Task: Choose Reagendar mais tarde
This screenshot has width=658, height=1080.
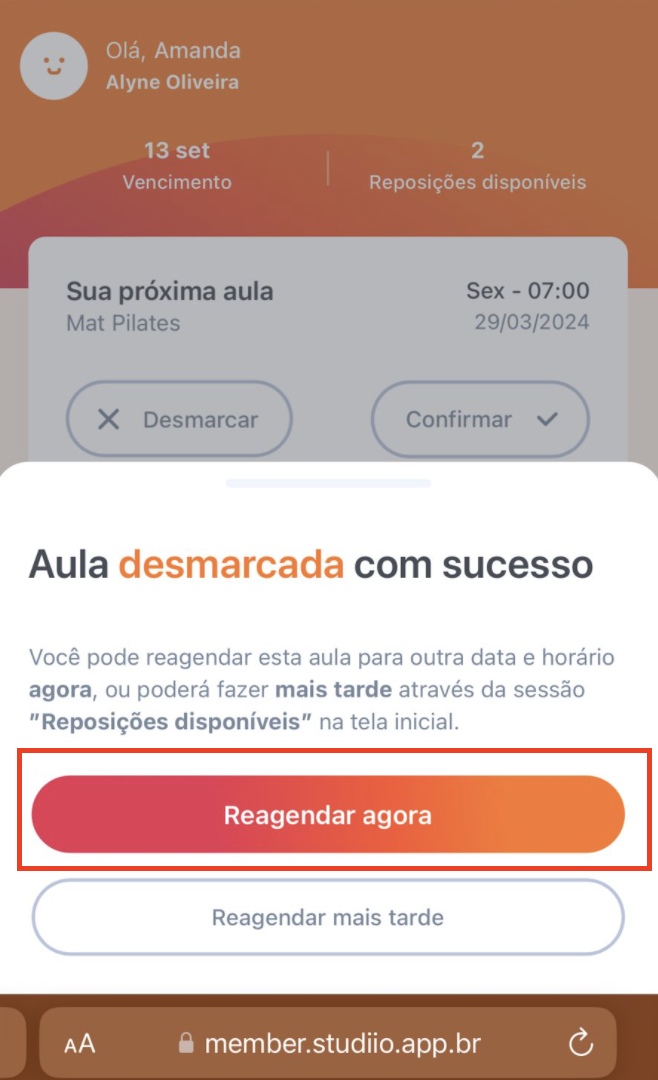Action: (x=328, y=917)
